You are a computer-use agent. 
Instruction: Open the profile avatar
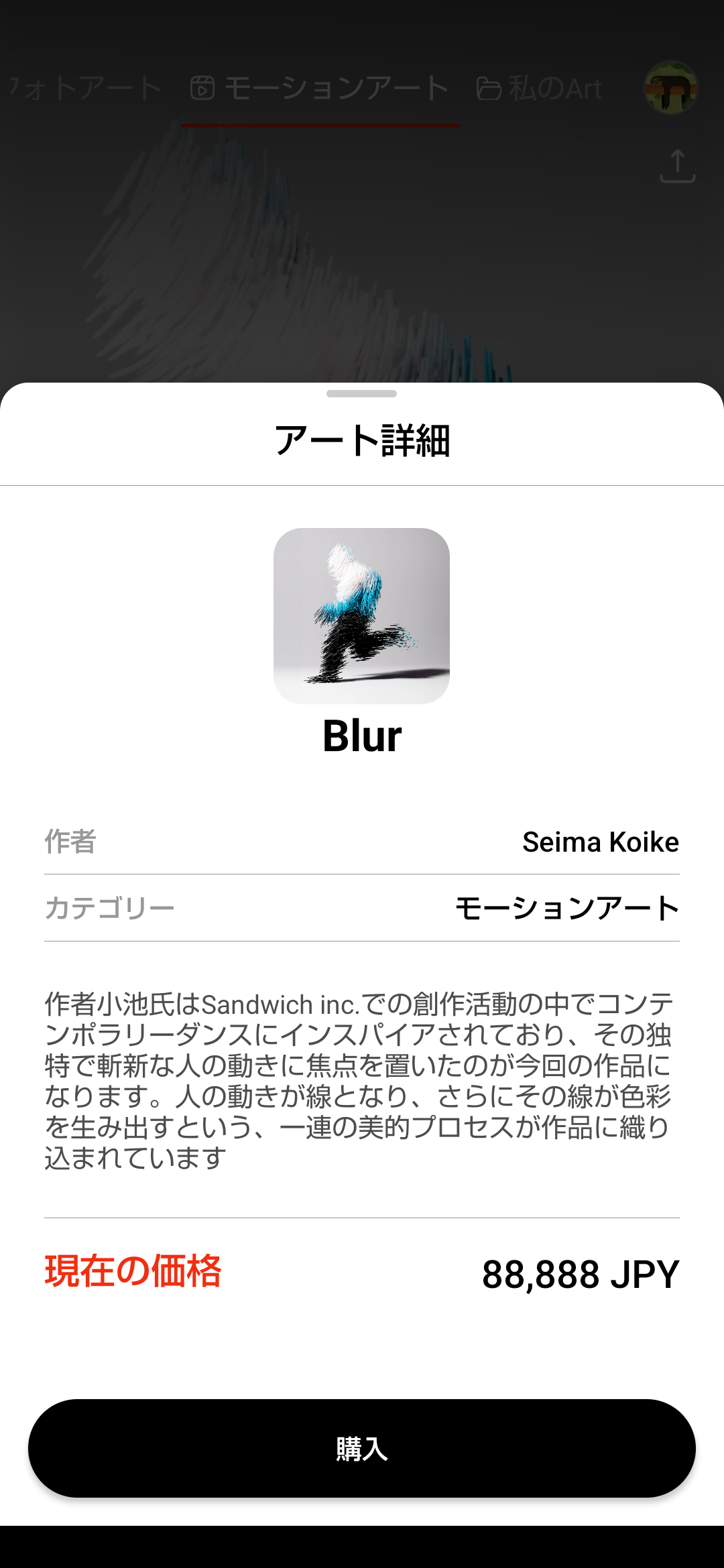[670, 88]
